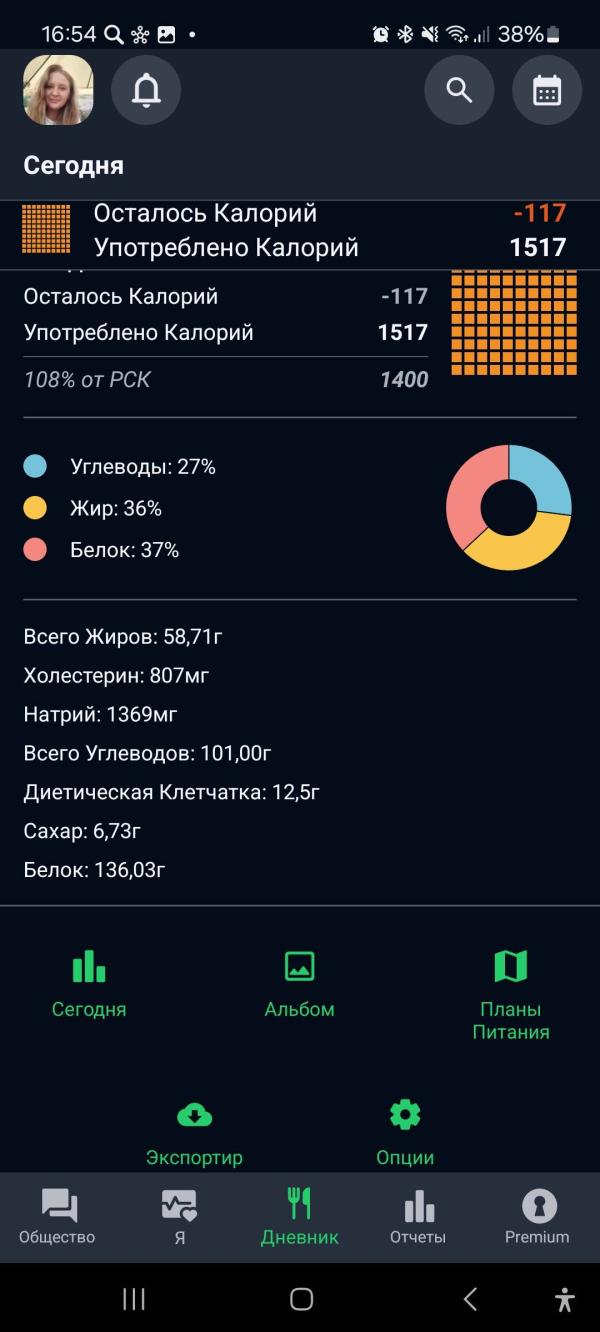Viewport: 600px width, 1332px height.
Task: Open the profile avatar photo
Action: (x=58, y=90)
